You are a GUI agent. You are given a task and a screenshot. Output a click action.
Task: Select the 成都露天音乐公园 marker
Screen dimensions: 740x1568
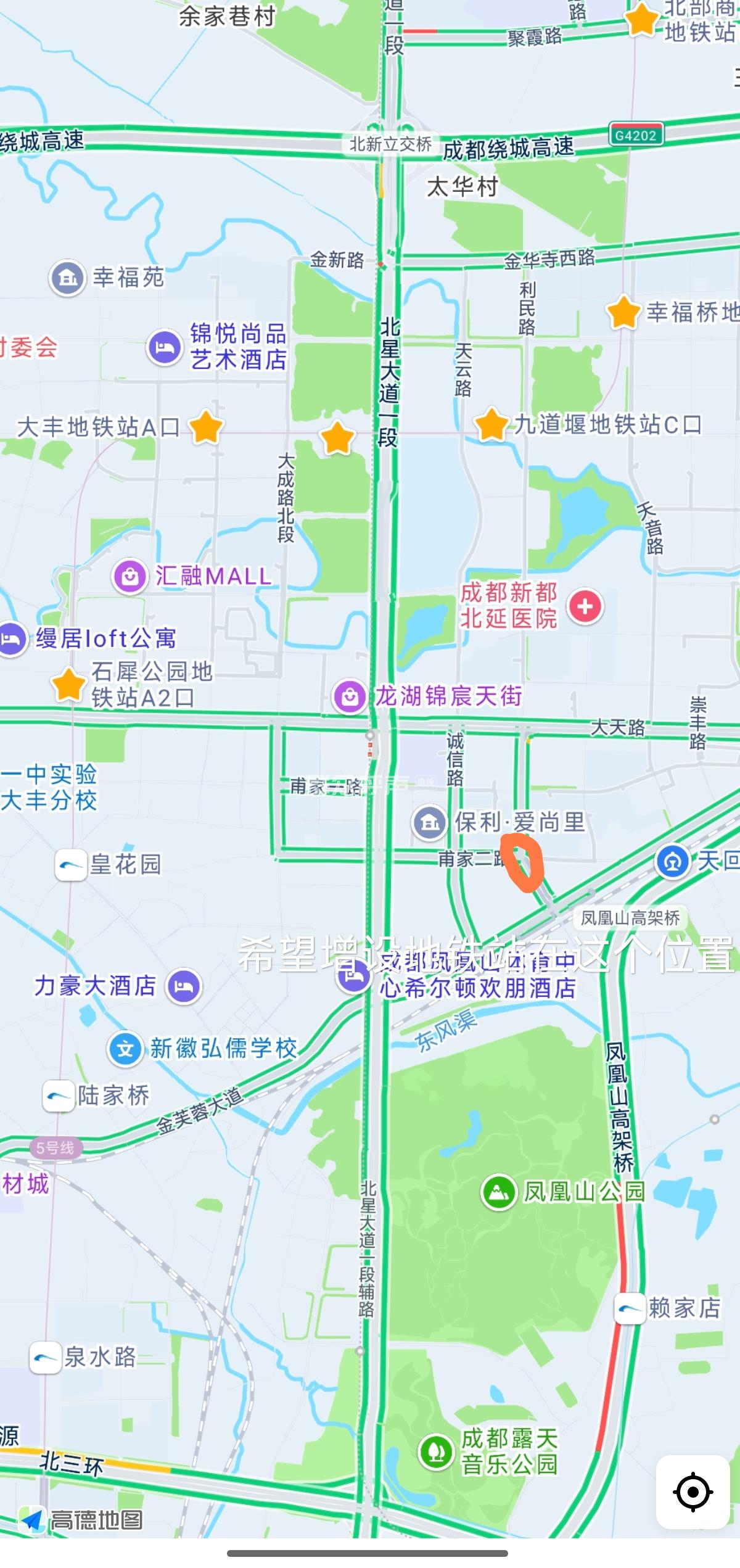pos(436,1451)
